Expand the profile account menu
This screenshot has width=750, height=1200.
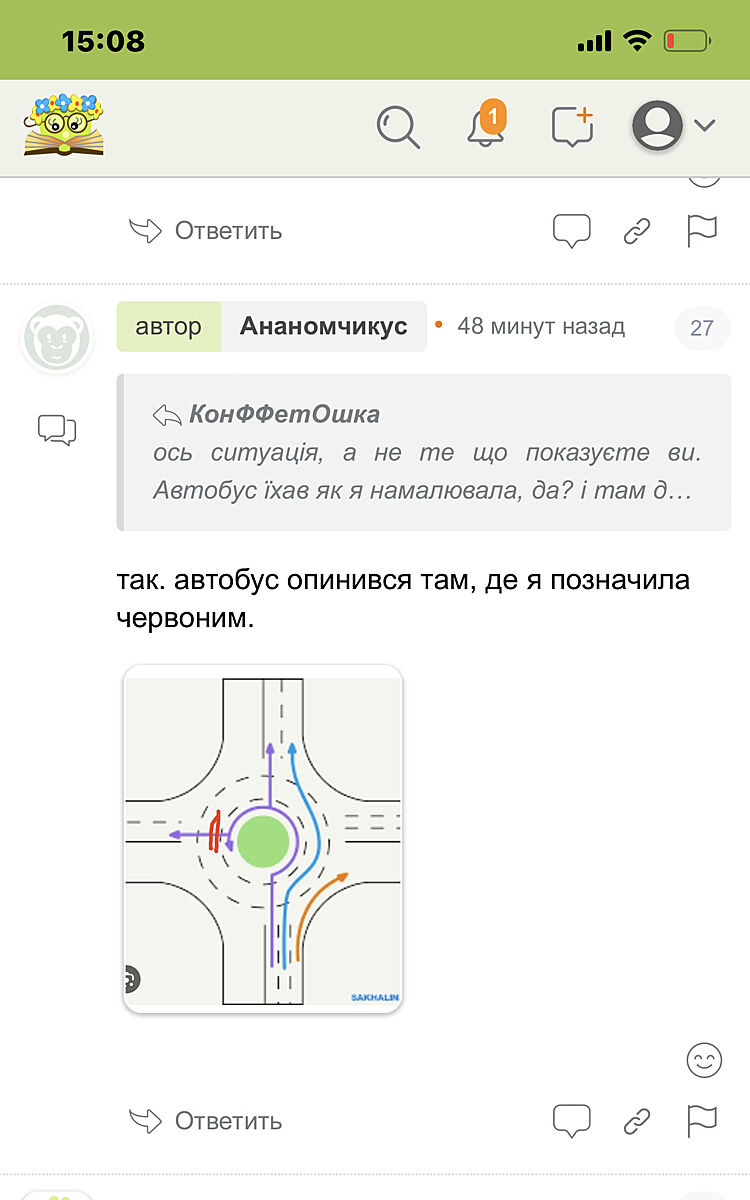point(674,126)
